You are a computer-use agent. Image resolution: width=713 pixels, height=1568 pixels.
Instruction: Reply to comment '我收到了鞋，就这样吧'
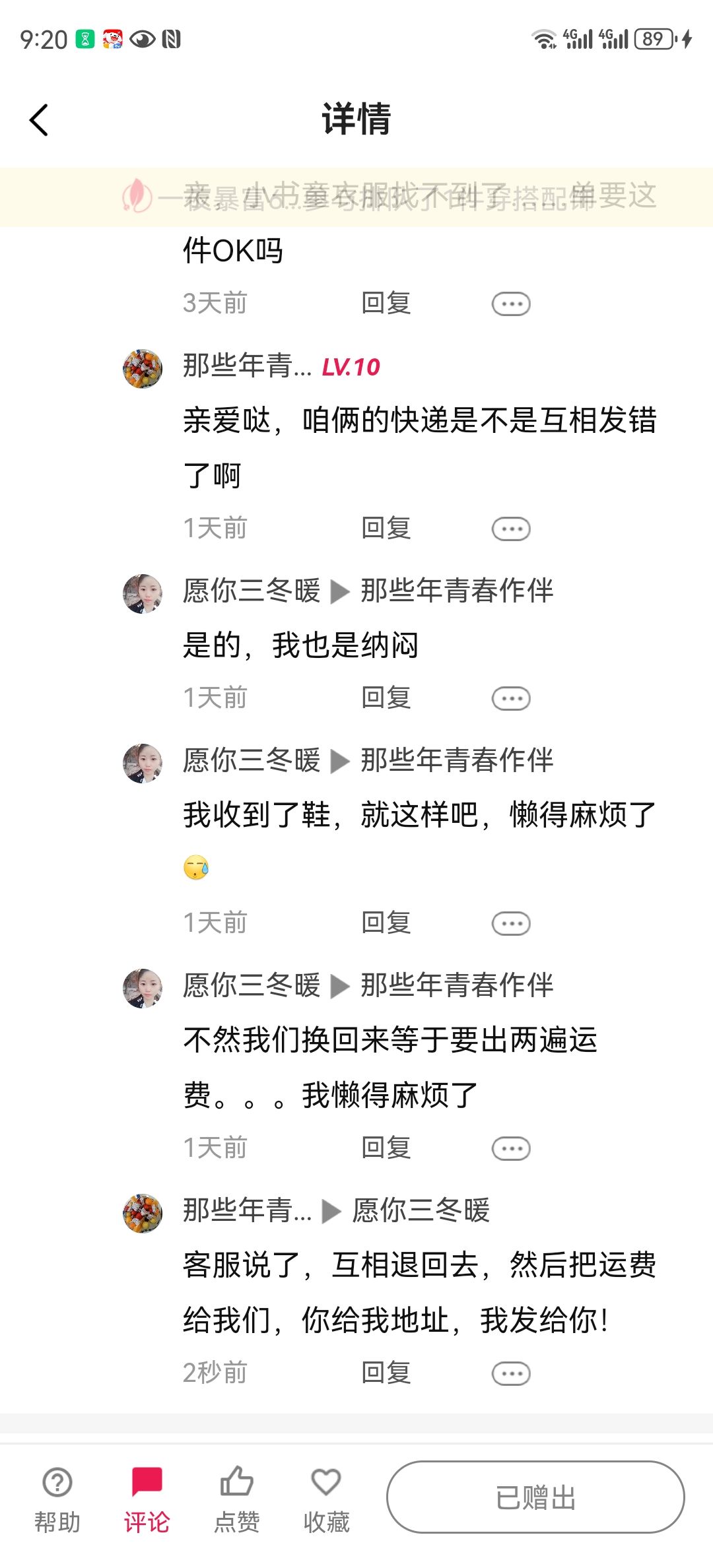point(386,923)
